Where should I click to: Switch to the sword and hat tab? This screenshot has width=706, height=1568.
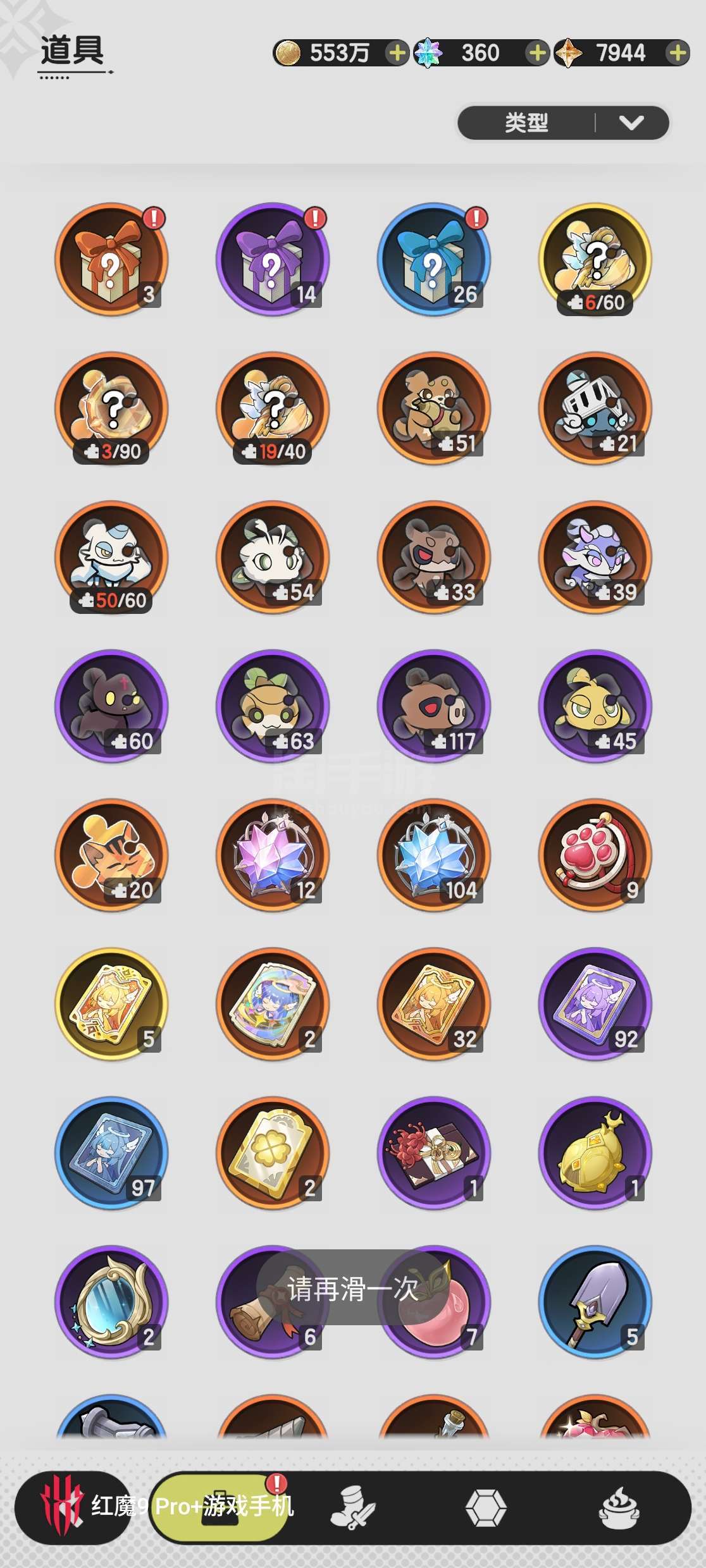[x=353, y=1508]
